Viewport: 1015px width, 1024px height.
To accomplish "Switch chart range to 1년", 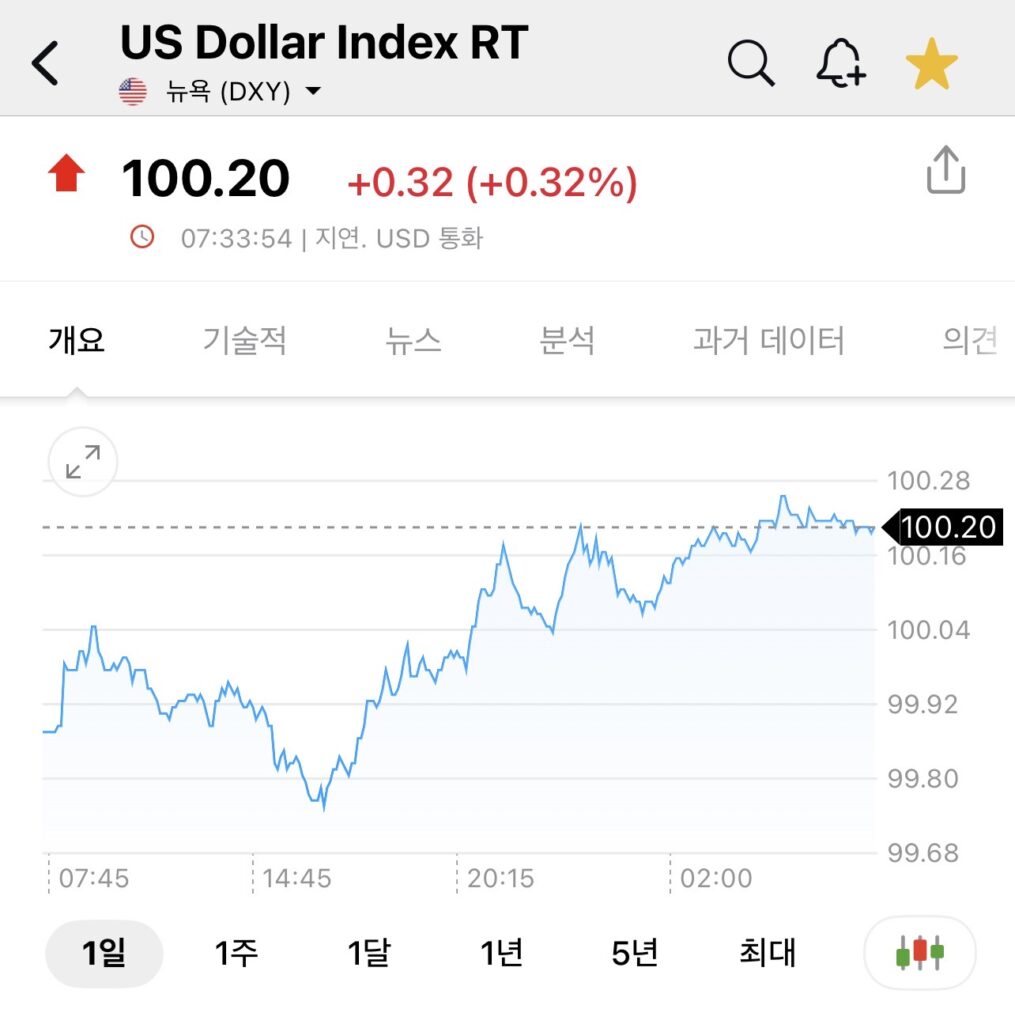I will point(502,953).
